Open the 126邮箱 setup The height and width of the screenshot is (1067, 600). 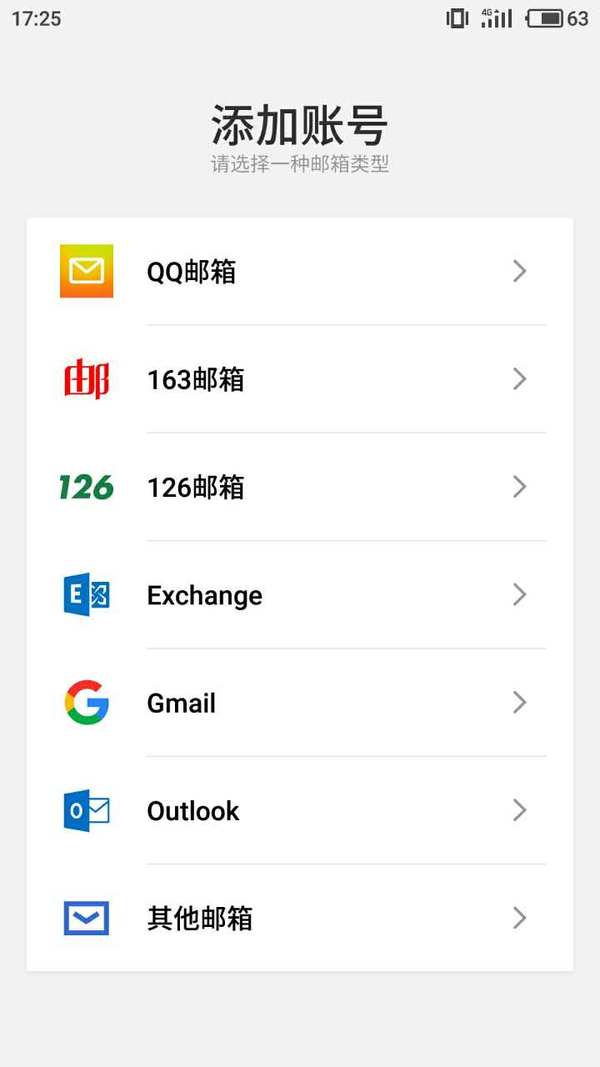pyautogui.click(x=300, y=487)
